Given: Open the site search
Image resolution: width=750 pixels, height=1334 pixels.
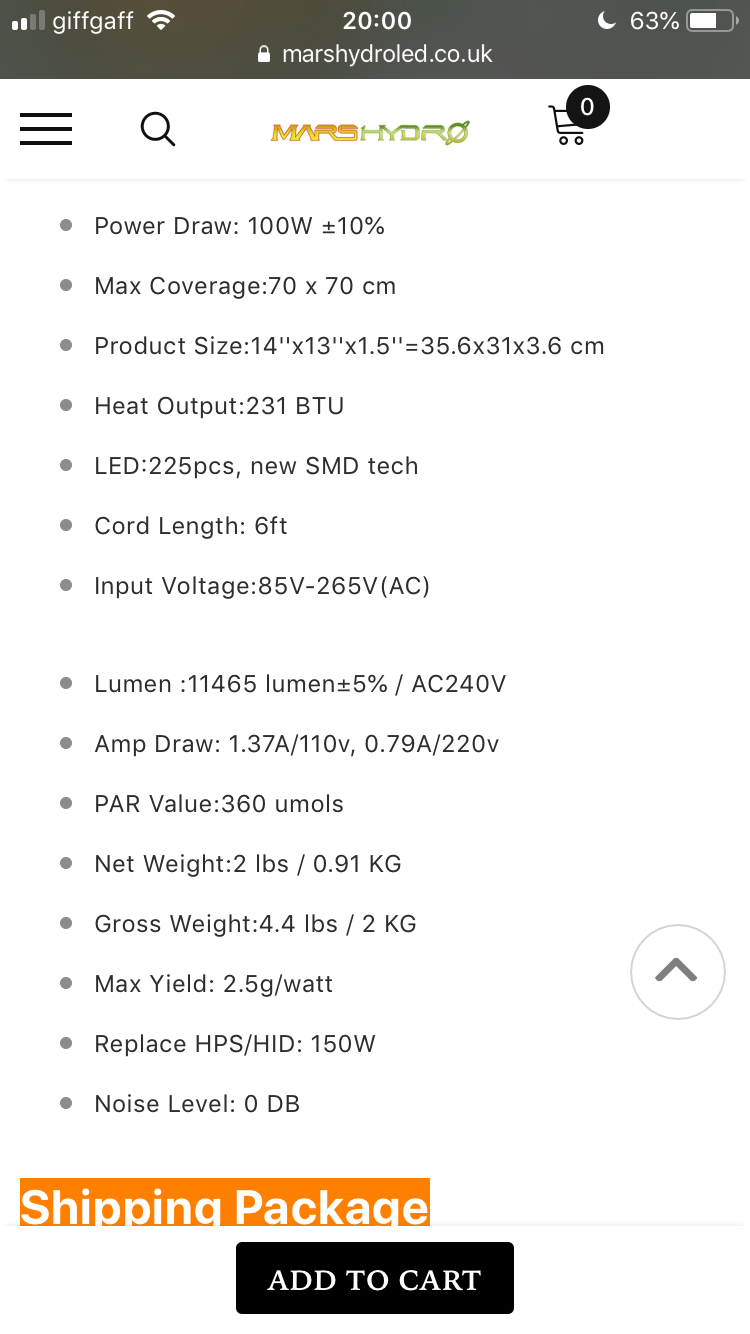Looking at the screenshot, I should coord(158,129).
